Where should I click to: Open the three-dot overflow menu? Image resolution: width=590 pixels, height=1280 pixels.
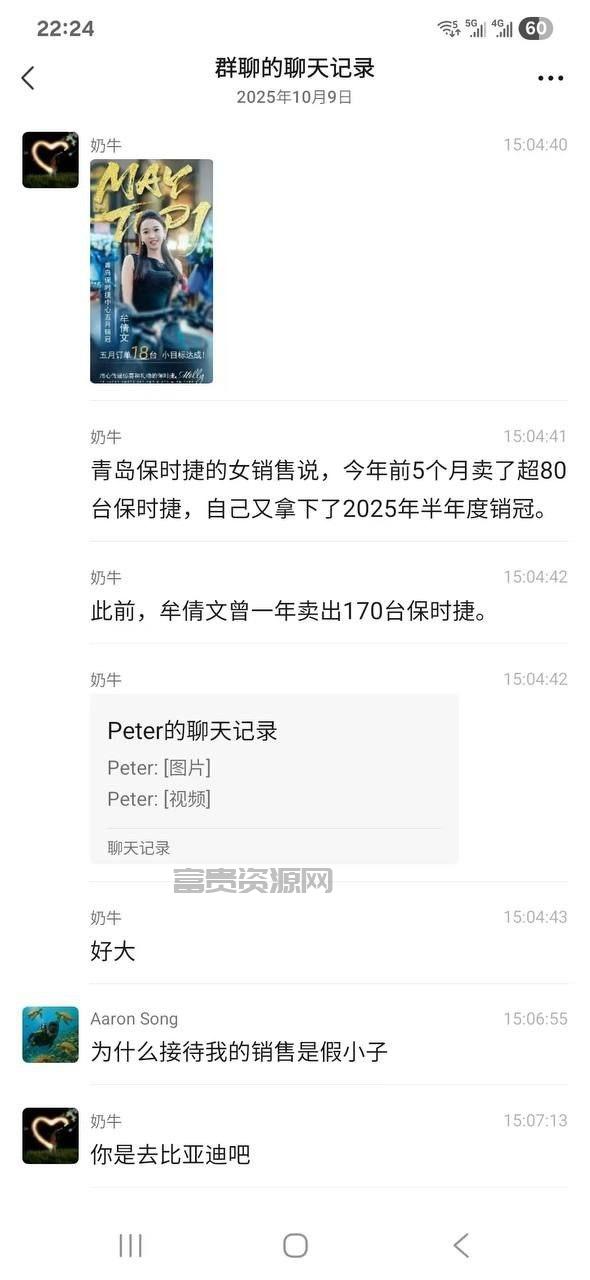point(550,79)
